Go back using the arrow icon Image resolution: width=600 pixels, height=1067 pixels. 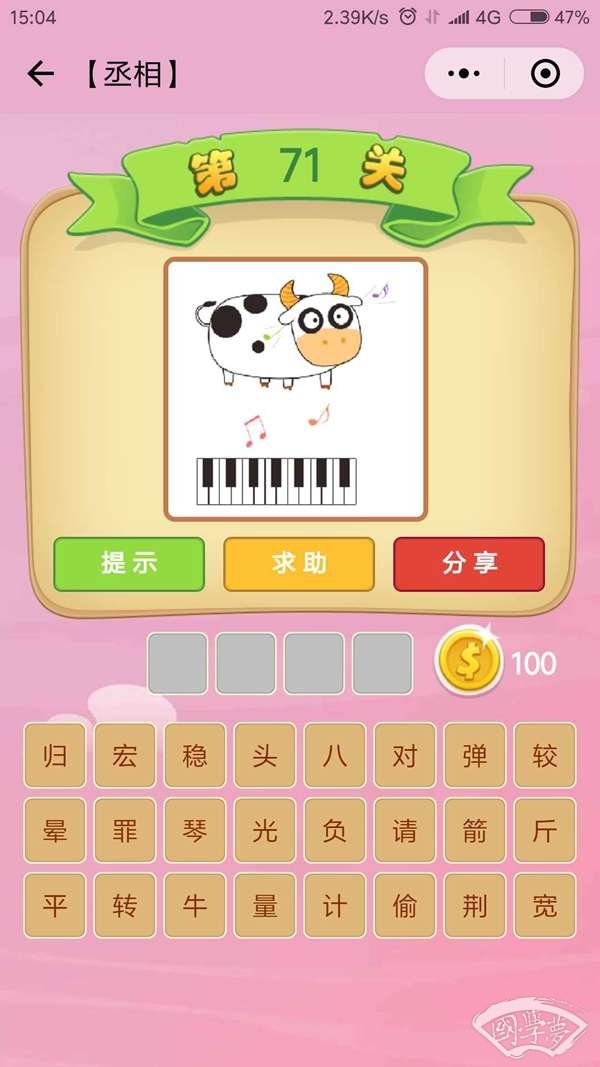point(40,74)
